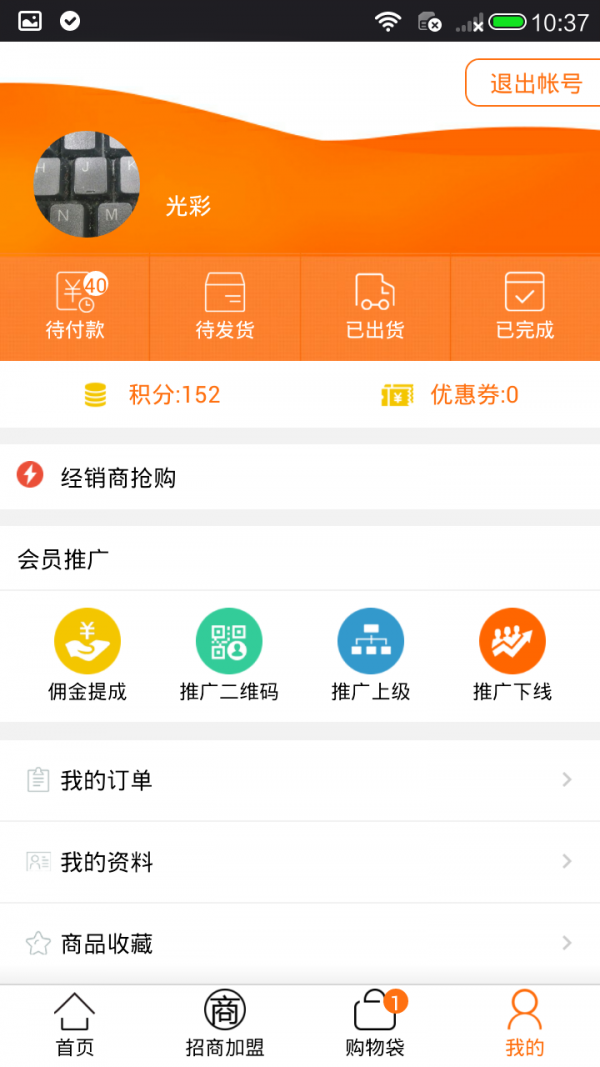
Task: Switch to the 招商加盟 tab
Action: coord(225,1026)
